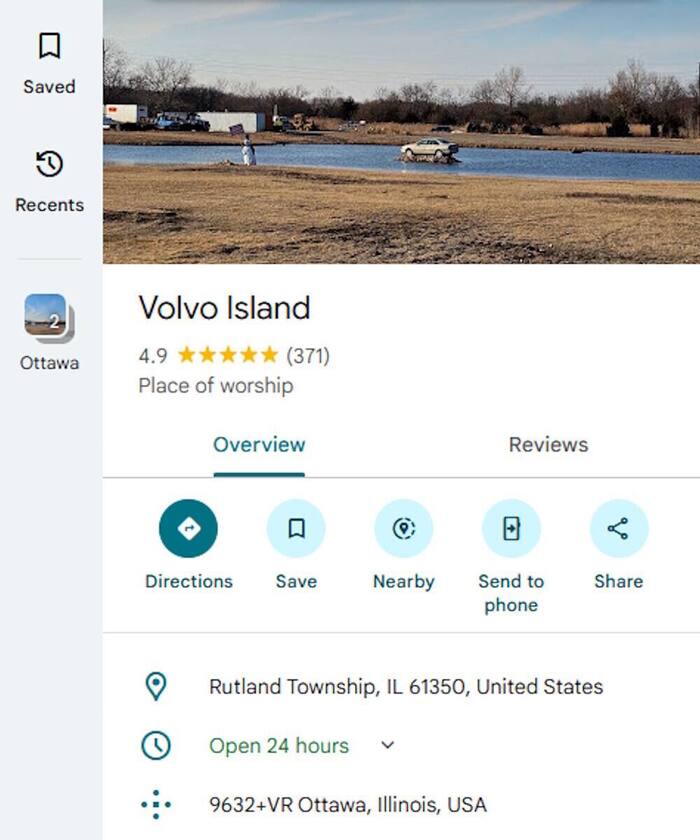View Volvo Island place photo
The width and height of the screenshot is (700, 840).
[x=400, y=130]
